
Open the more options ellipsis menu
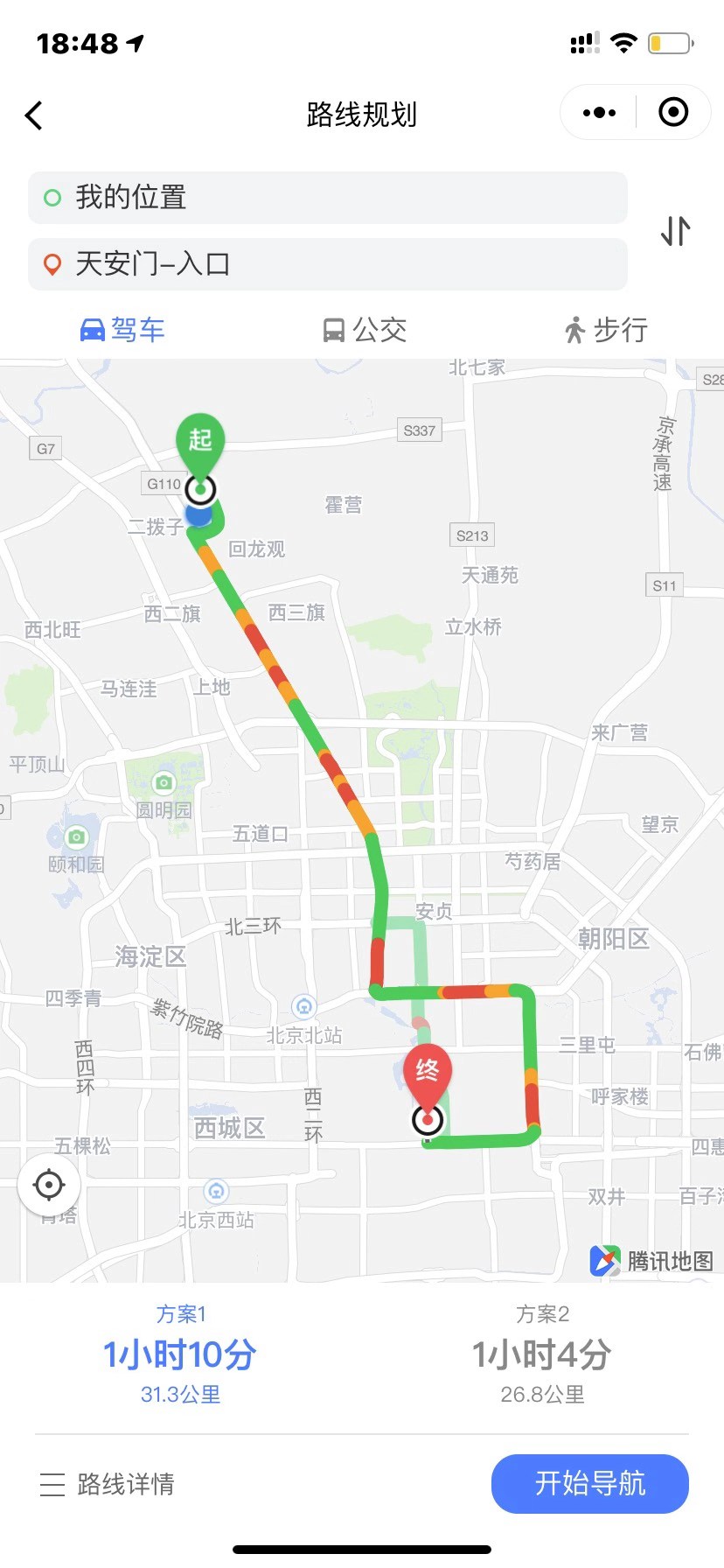pos(597,112)
